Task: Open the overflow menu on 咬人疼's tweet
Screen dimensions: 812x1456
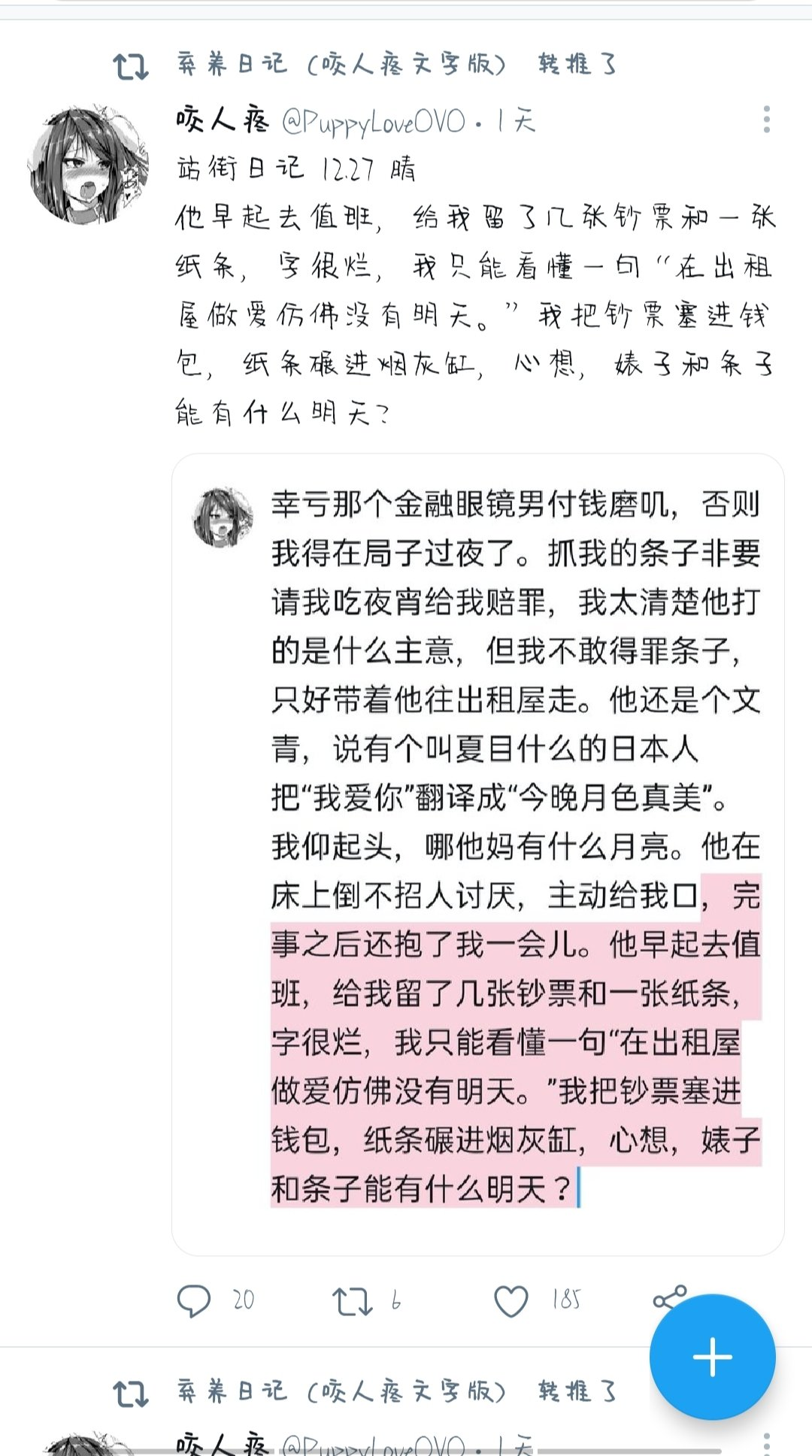Action: (x=766, y=120)
